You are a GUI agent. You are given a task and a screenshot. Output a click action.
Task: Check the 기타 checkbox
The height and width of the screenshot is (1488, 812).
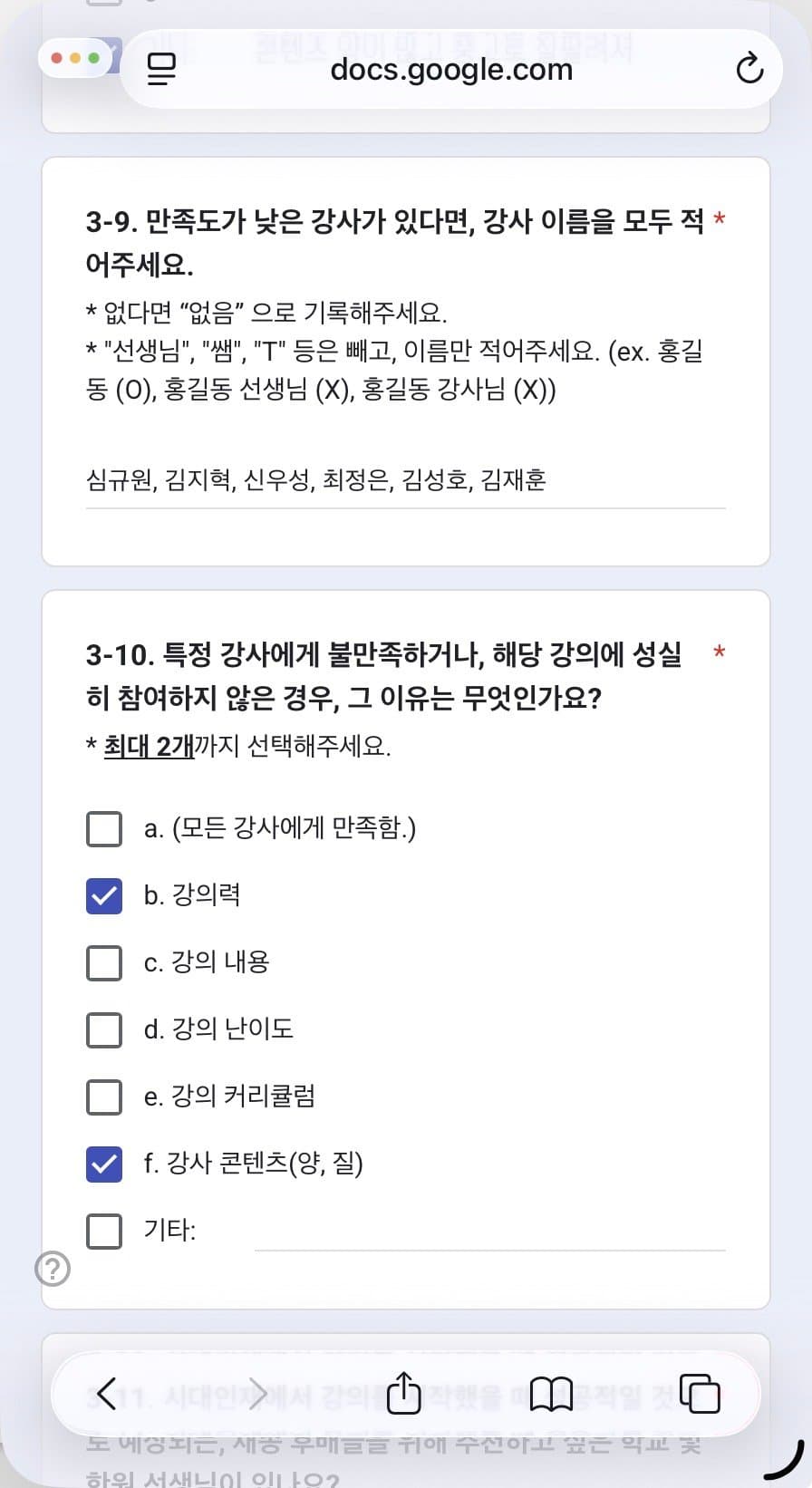pyautogui.click(x=104, y=1231)
